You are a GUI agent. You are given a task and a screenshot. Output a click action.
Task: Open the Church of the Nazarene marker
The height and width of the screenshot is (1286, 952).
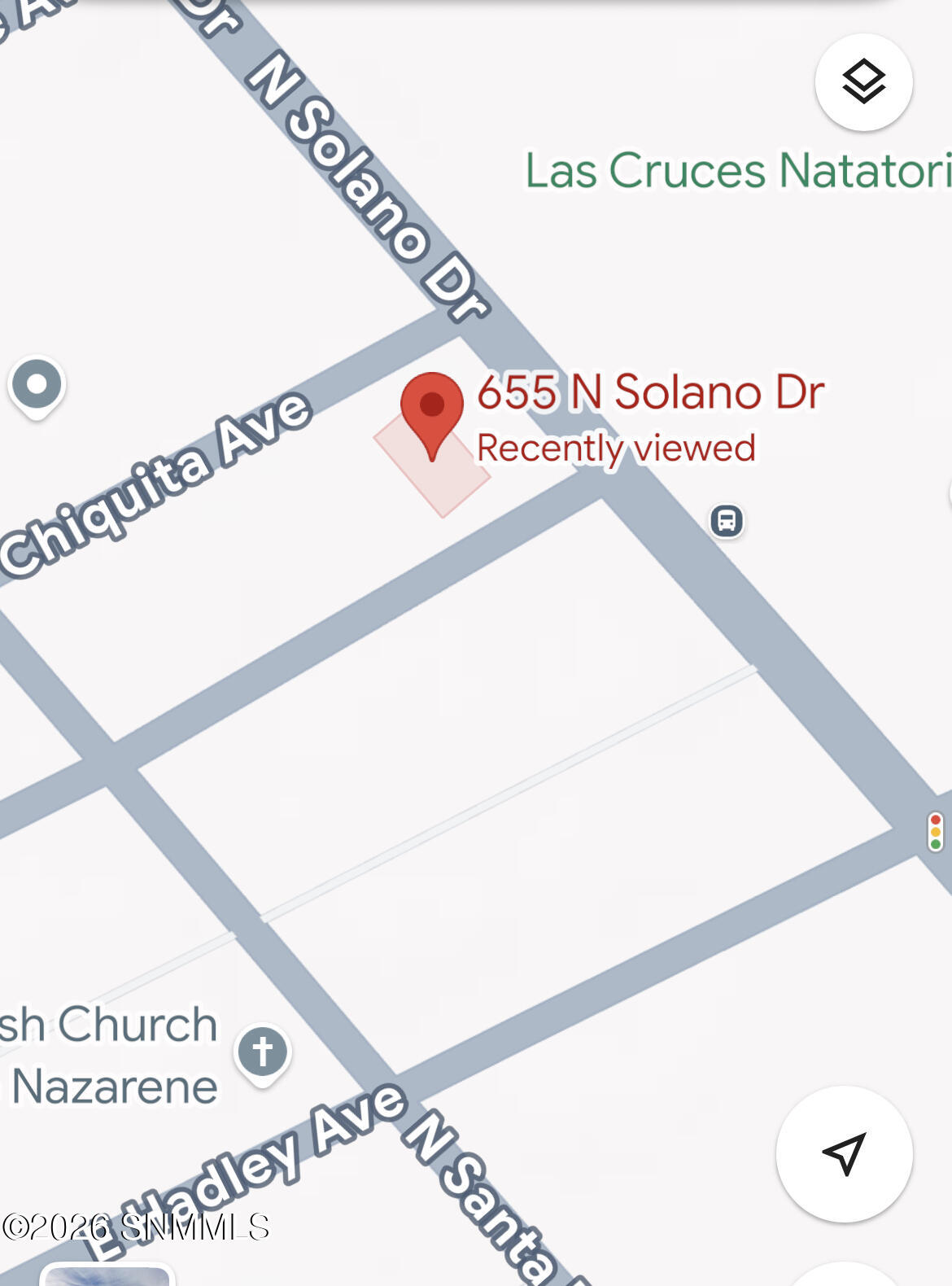pos(262,1052)
